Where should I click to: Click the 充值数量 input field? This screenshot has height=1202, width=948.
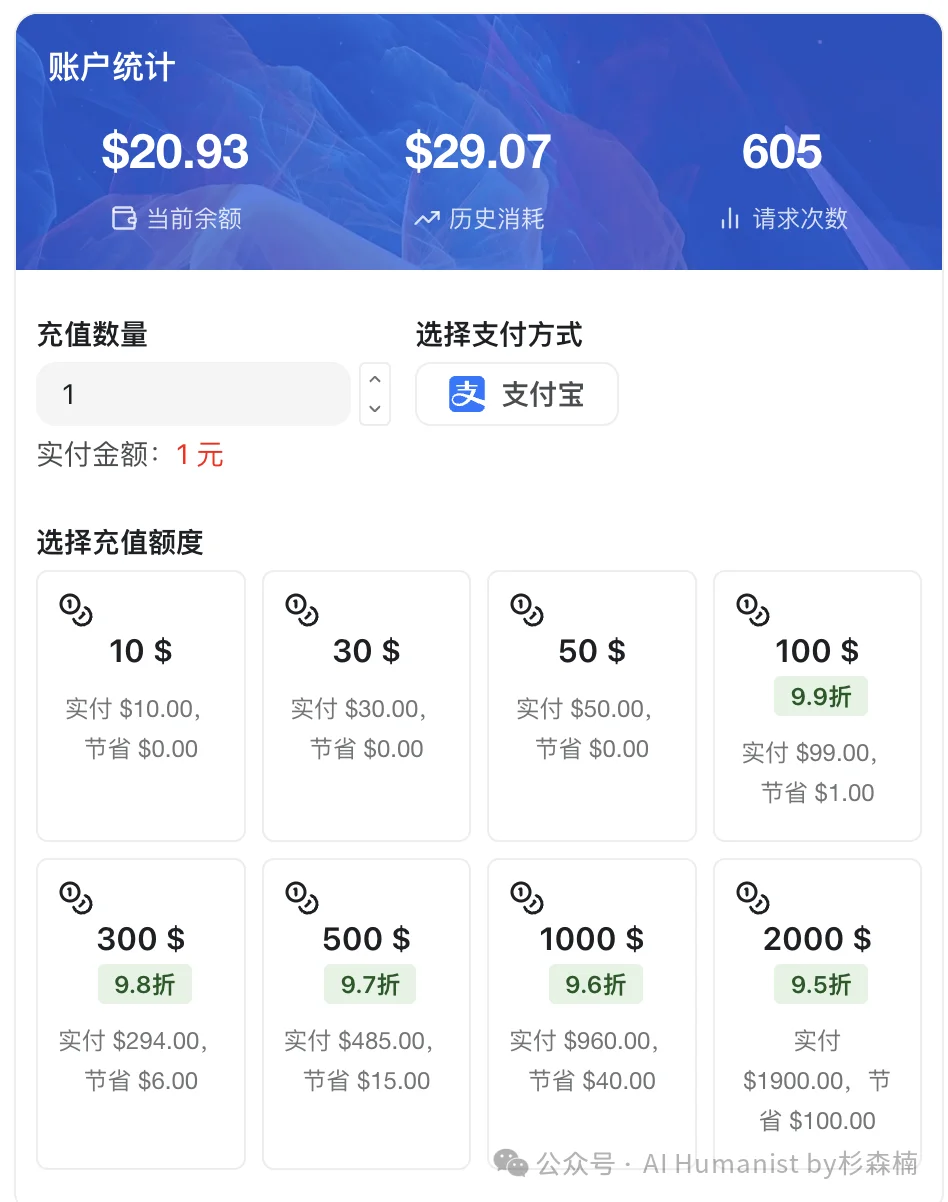[x=193, y=394]
